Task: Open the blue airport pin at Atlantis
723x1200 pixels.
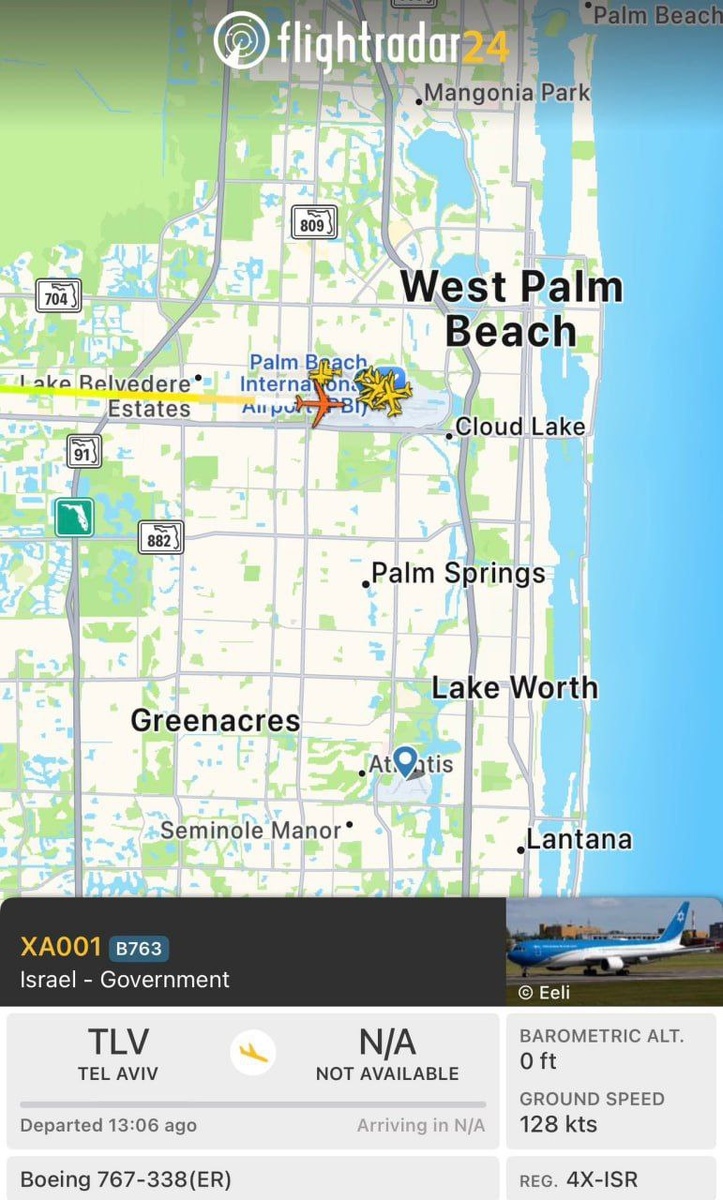Action: 404,762
